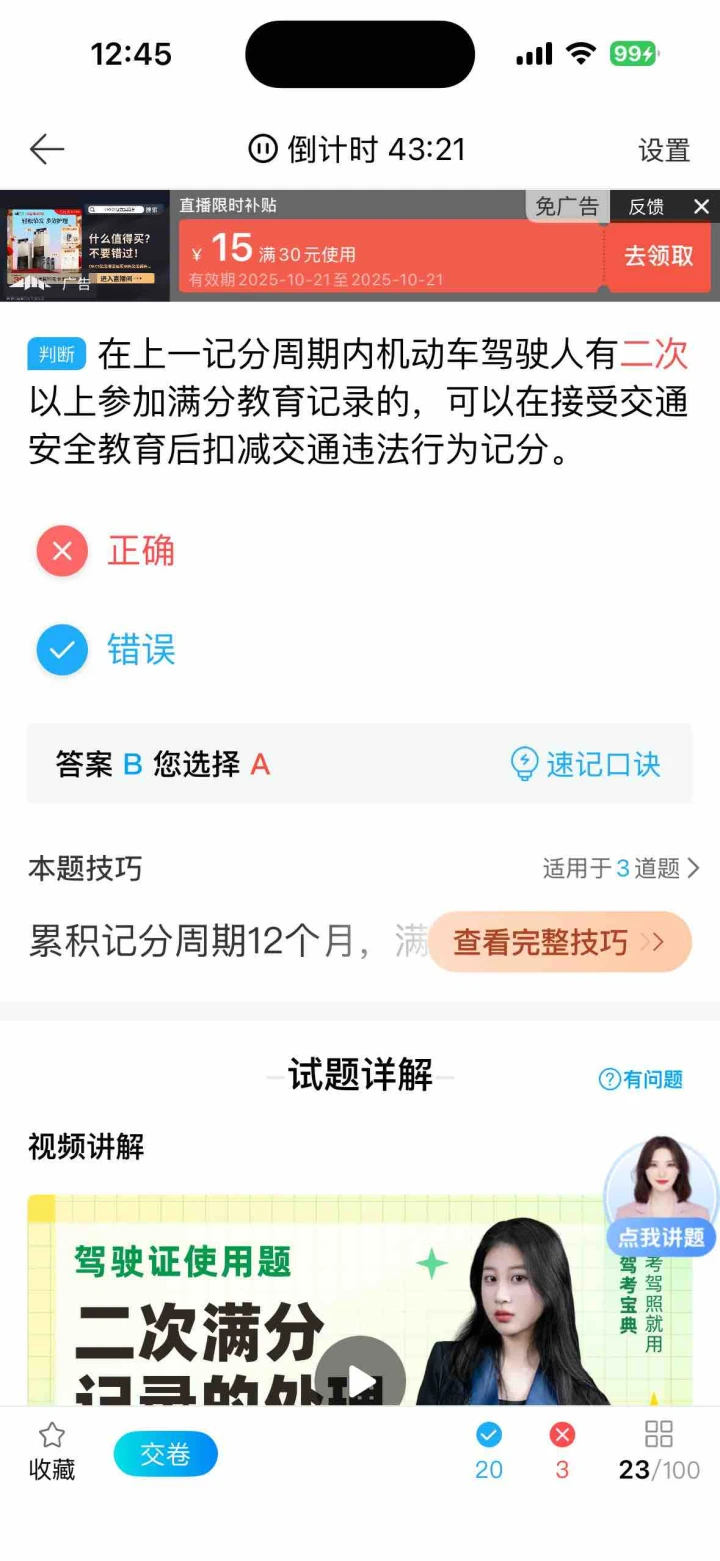Pause the countdown timer
The image size is (720, 1561).
(x=263, y=150)
